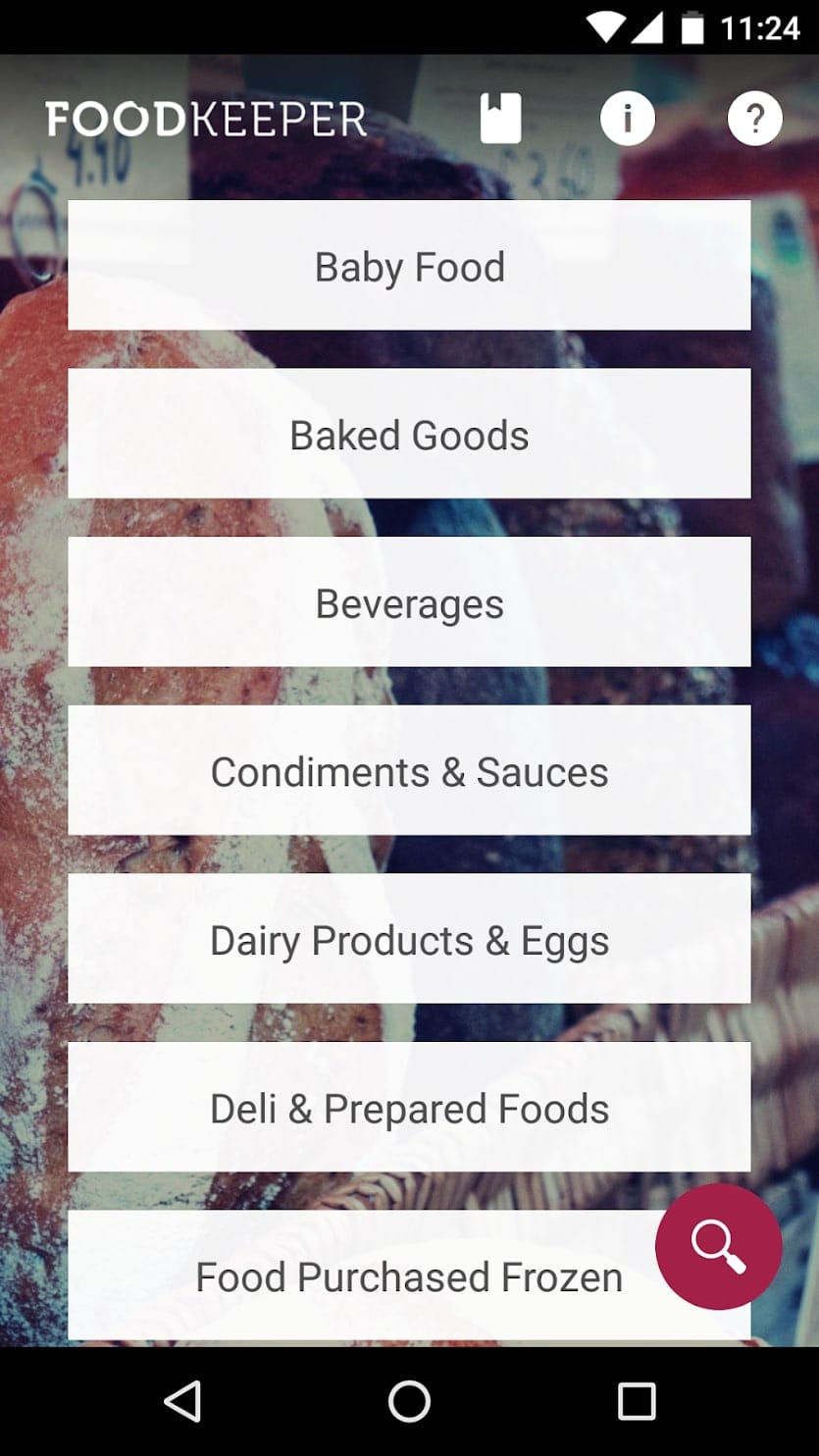Open the Baby Food category
The width and height of the screenshot is (819, 1456).
point(409,266)
